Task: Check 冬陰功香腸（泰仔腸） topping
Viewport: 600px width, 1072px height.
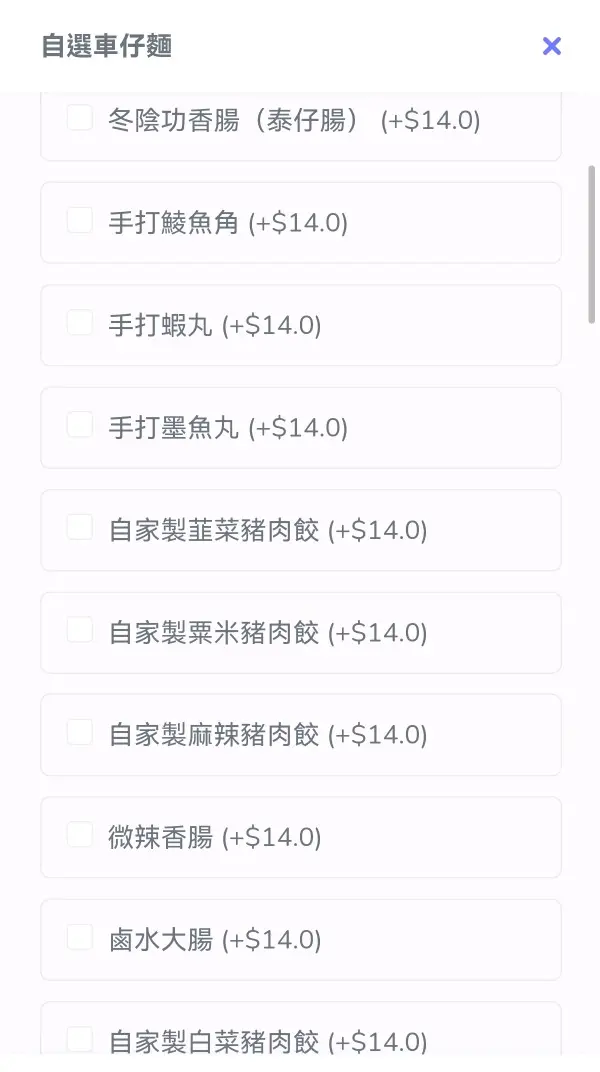Action: (x=80, y=119)
